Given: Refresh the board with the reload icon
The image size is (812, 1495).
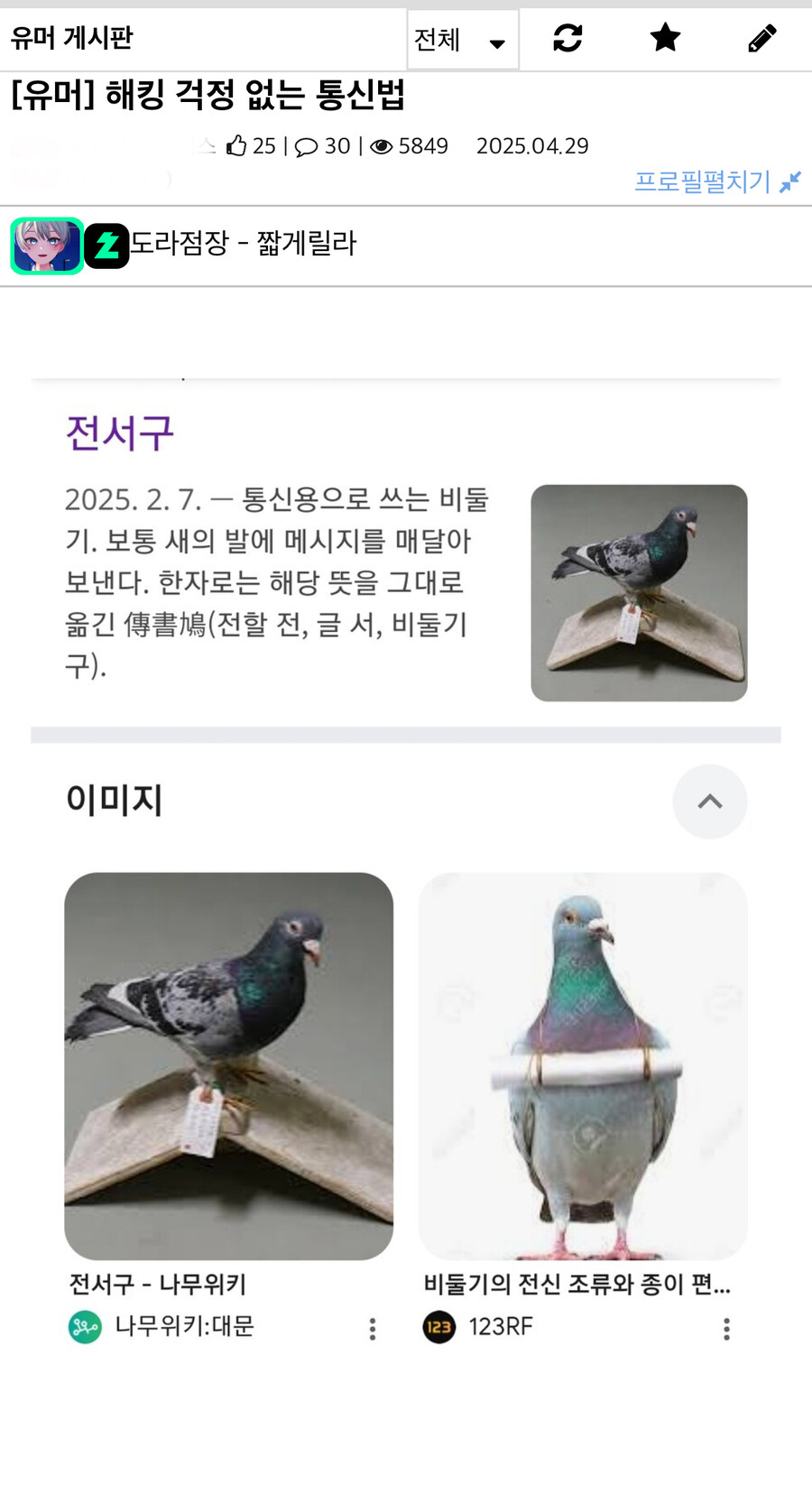Looking at the screenshot, I should 567,38.
